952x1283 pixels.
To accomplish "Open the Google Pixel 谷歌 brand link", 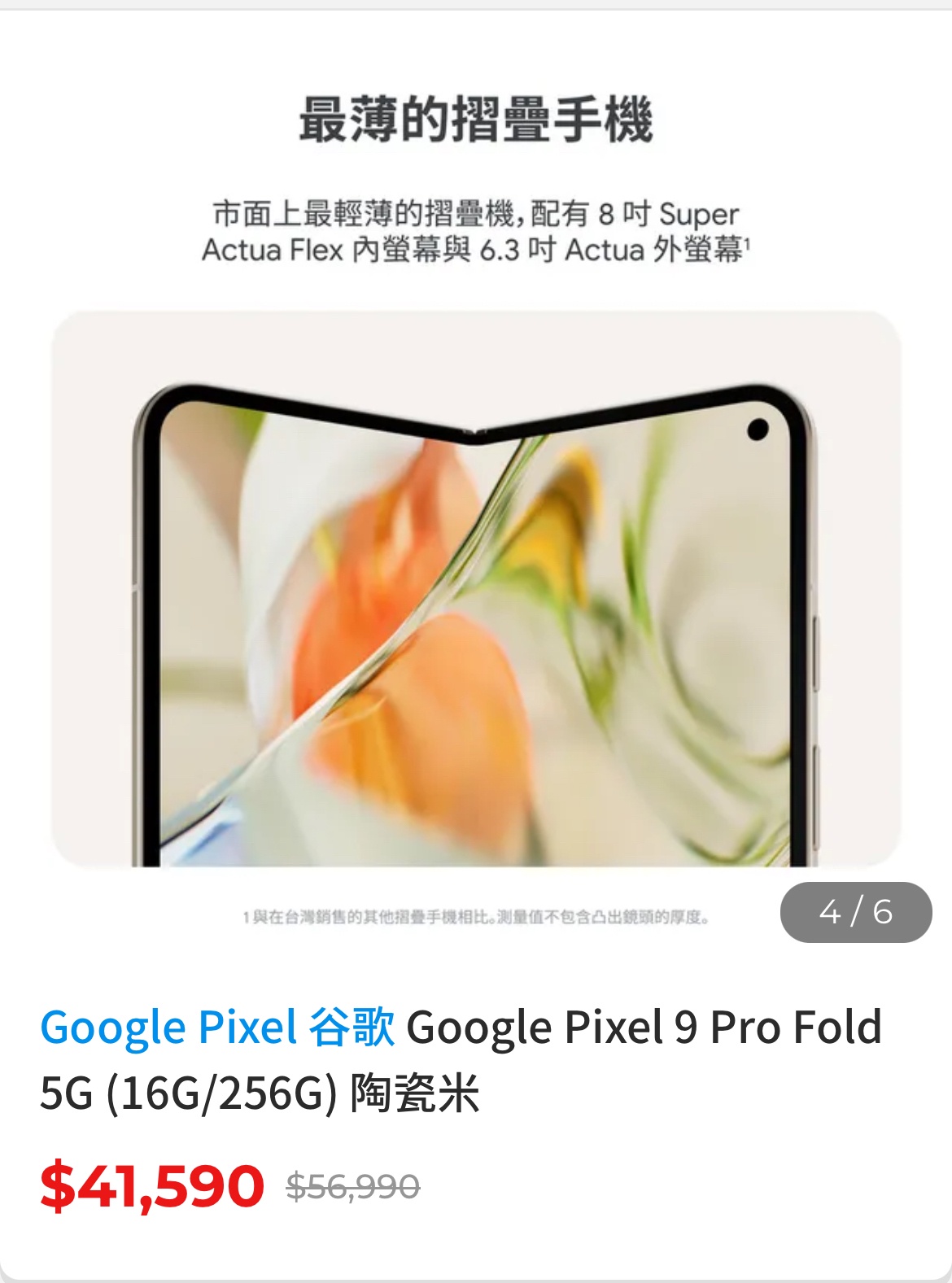I will 217,1028.
